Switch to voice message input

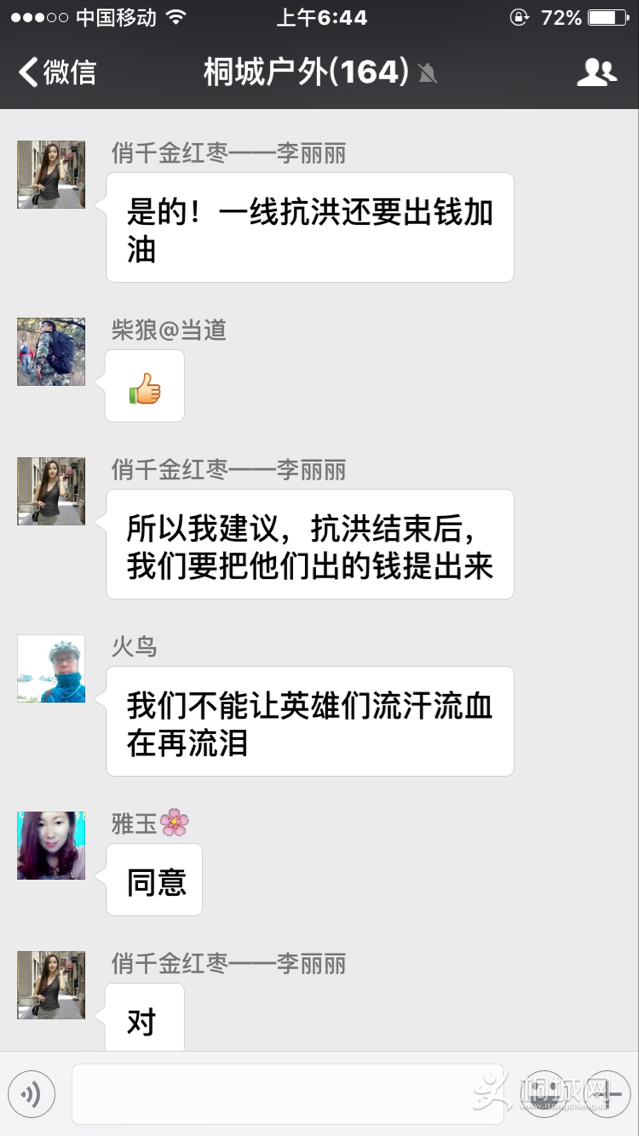click(31, 1095)
